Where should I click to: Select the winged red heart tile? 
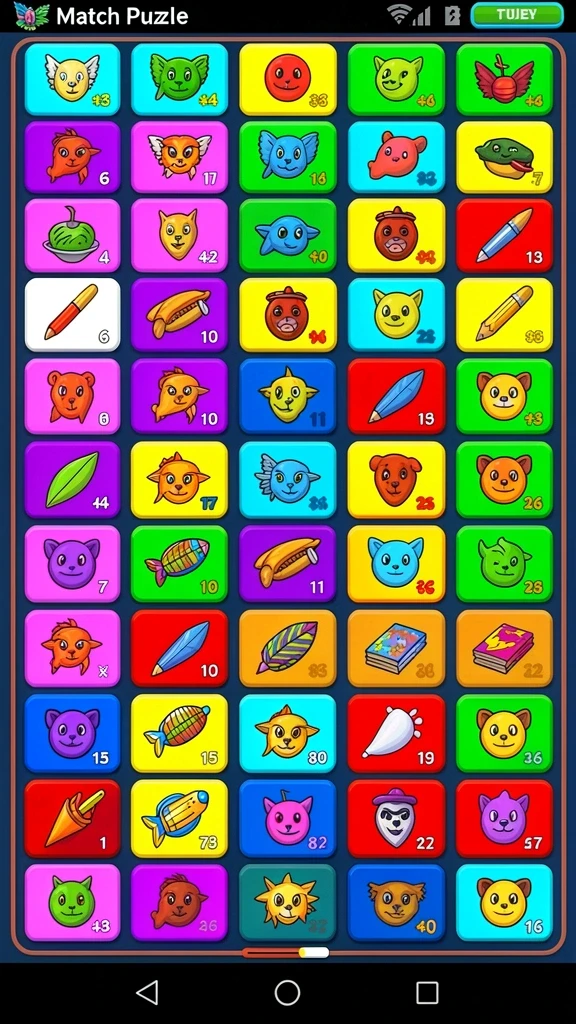[504, 80]
